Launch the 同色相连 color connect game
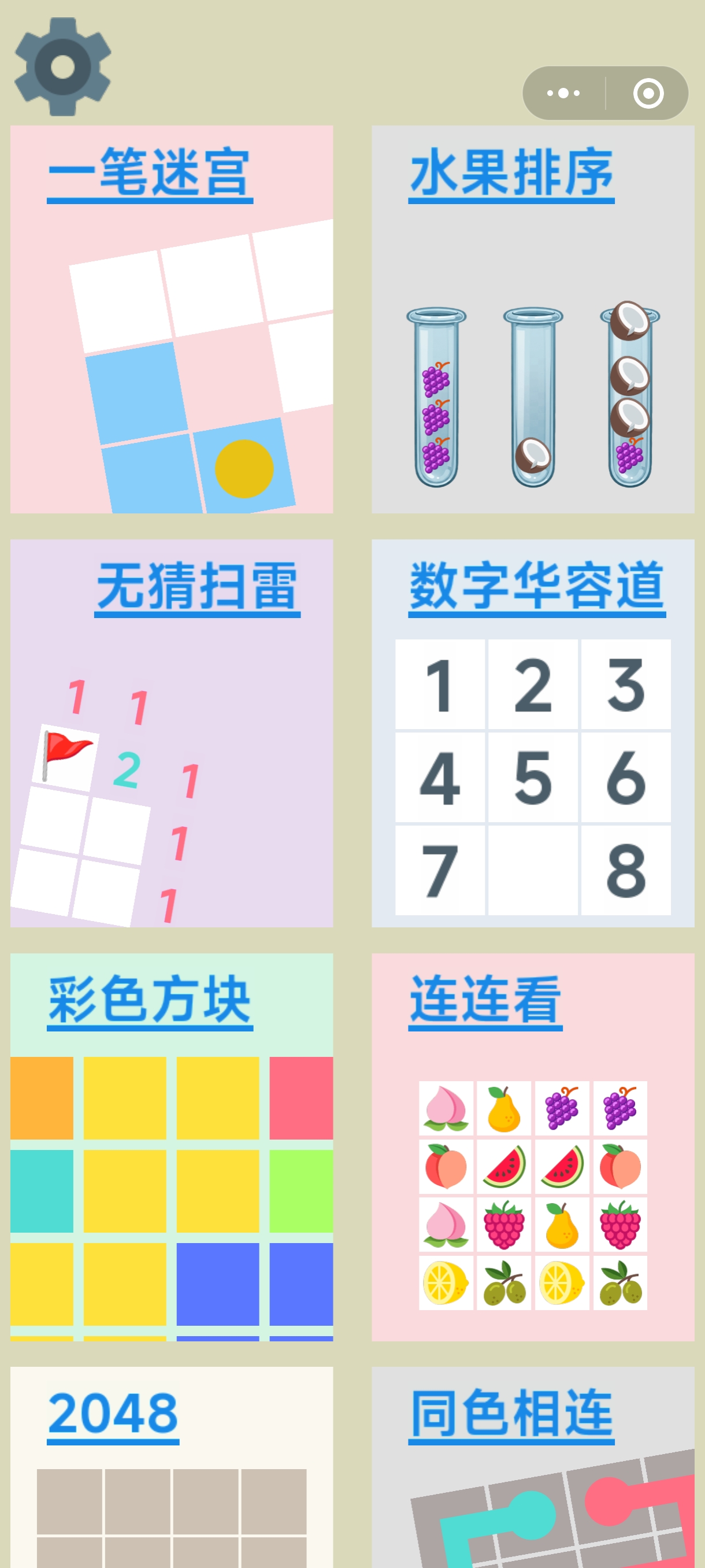 coord(532,1467)
